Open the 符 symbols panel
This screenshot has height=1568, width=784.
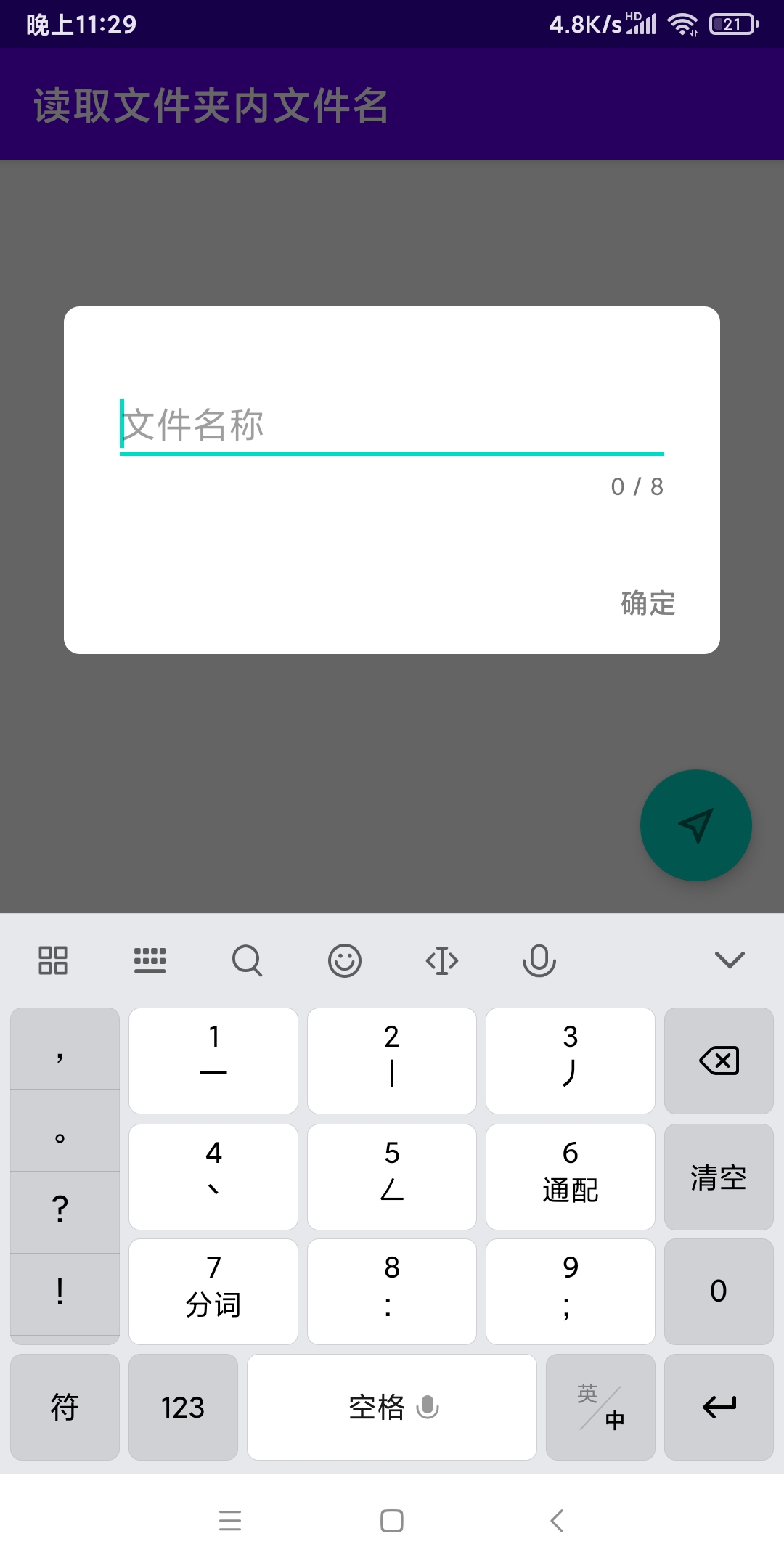point(65,1407)
